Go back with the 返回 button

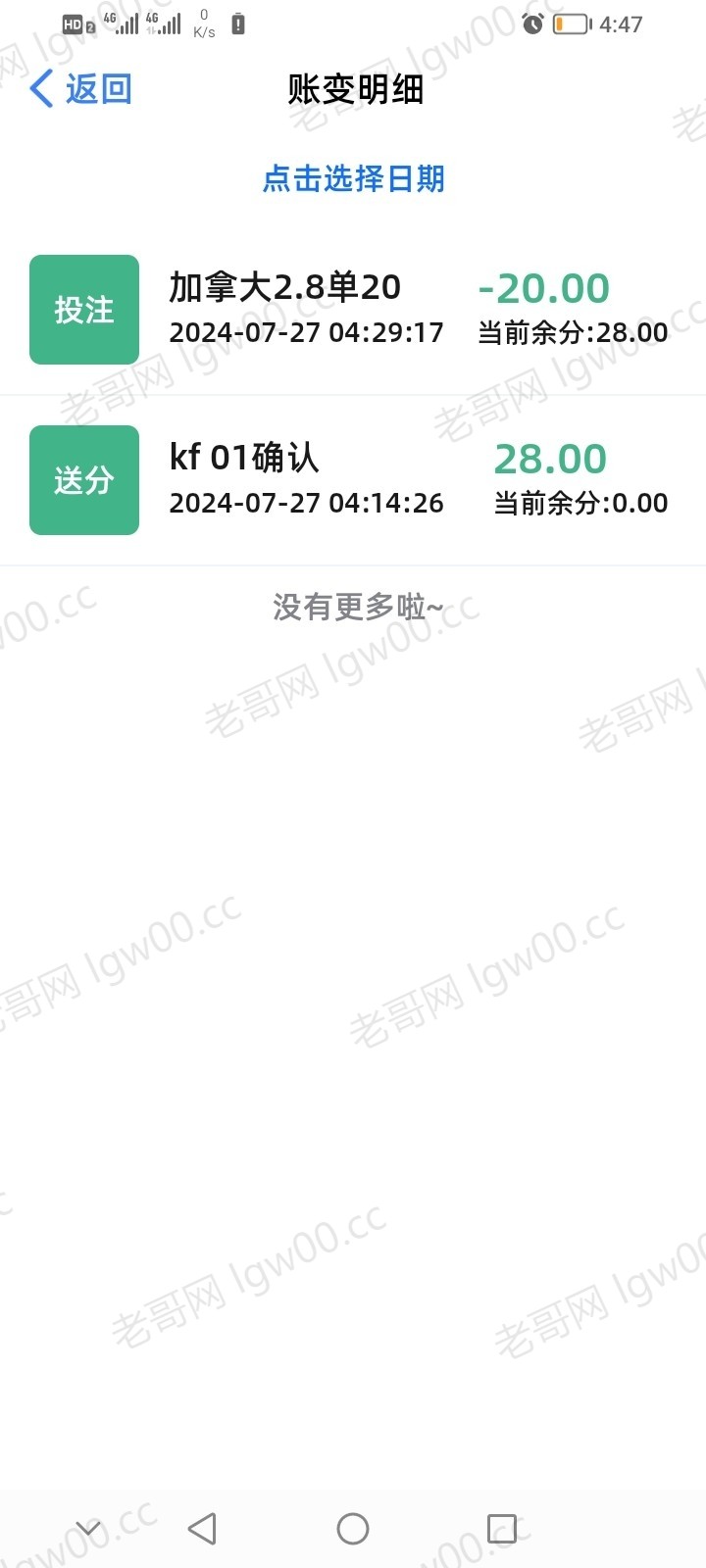[80, 89]
